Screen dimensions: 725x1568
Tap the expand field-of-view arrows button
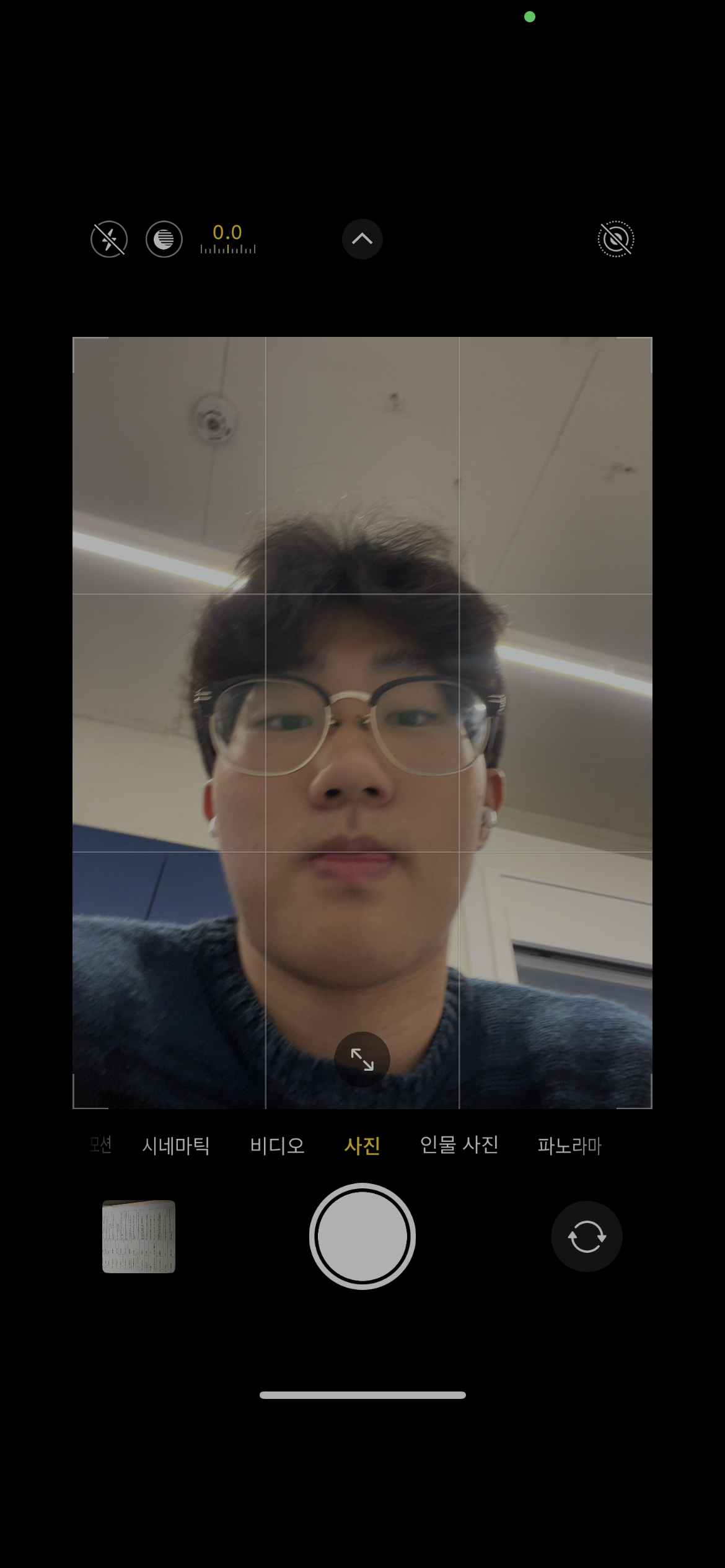coord(362,1060)
